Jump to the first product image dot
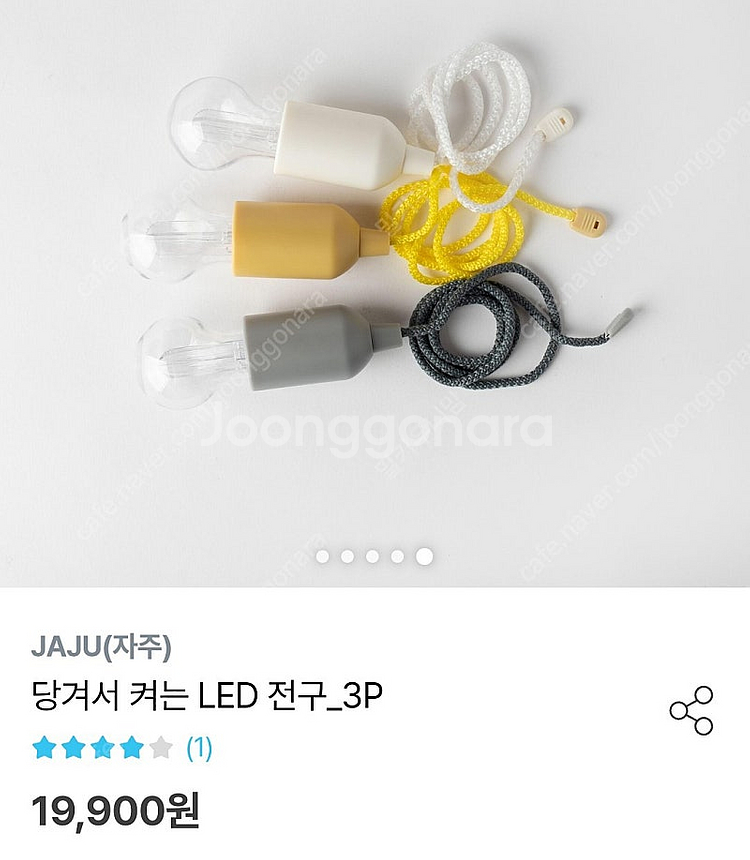Image resolution: width=750 pixels, height=860 pixels. (x=323, y=556)
